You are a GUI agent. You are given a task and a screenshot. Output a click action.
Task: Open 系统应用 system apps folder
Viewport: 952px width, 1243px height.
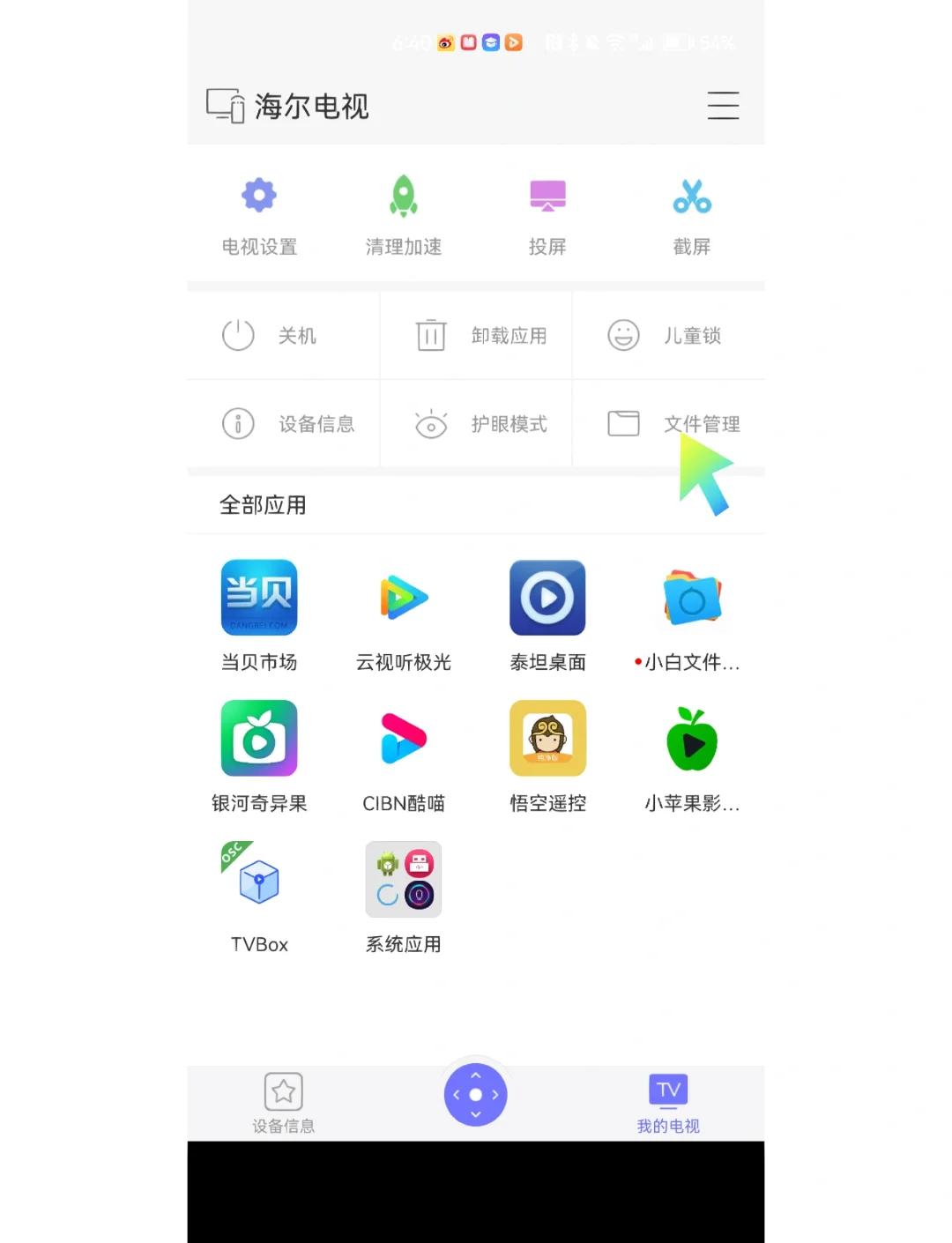403,880
